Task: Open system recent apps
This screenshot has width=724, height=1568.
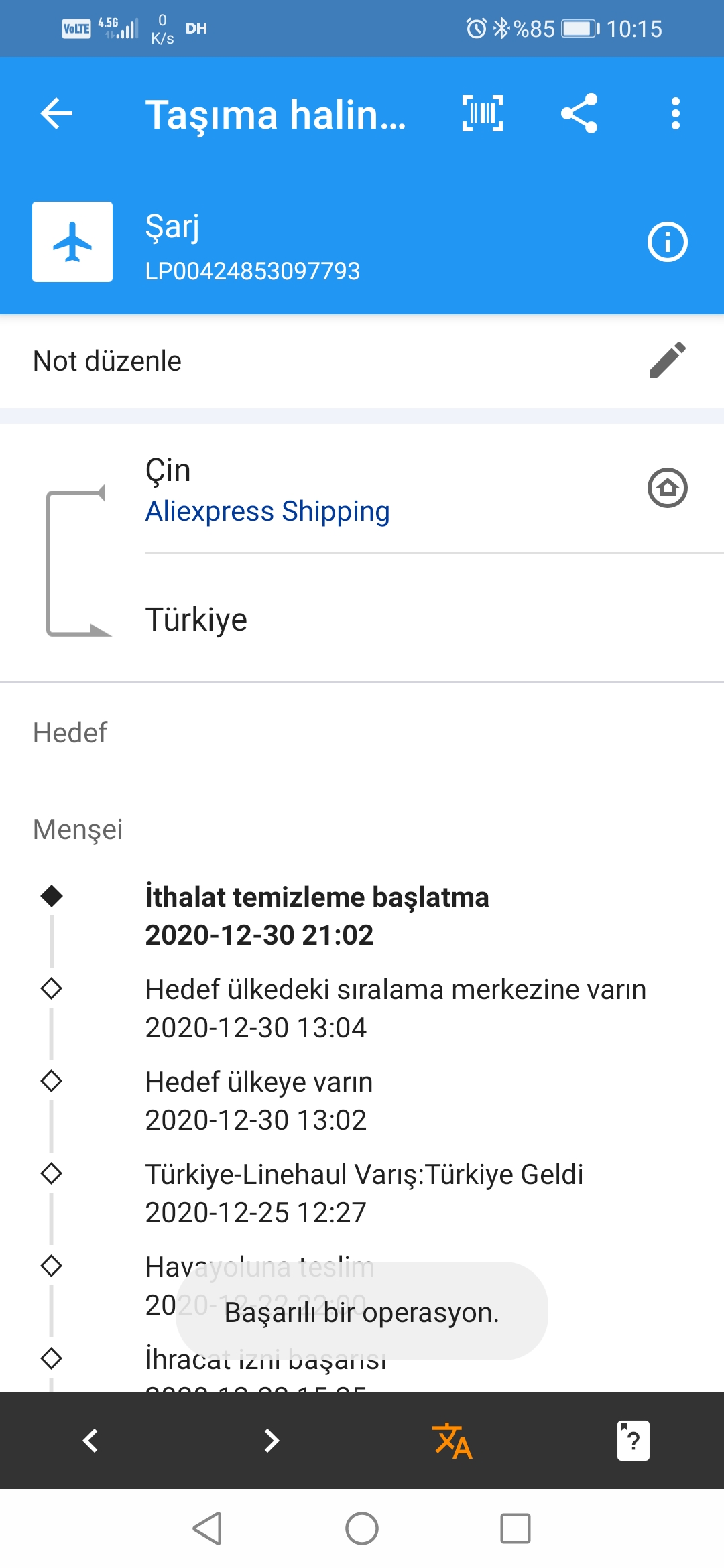Action: 516,1528
